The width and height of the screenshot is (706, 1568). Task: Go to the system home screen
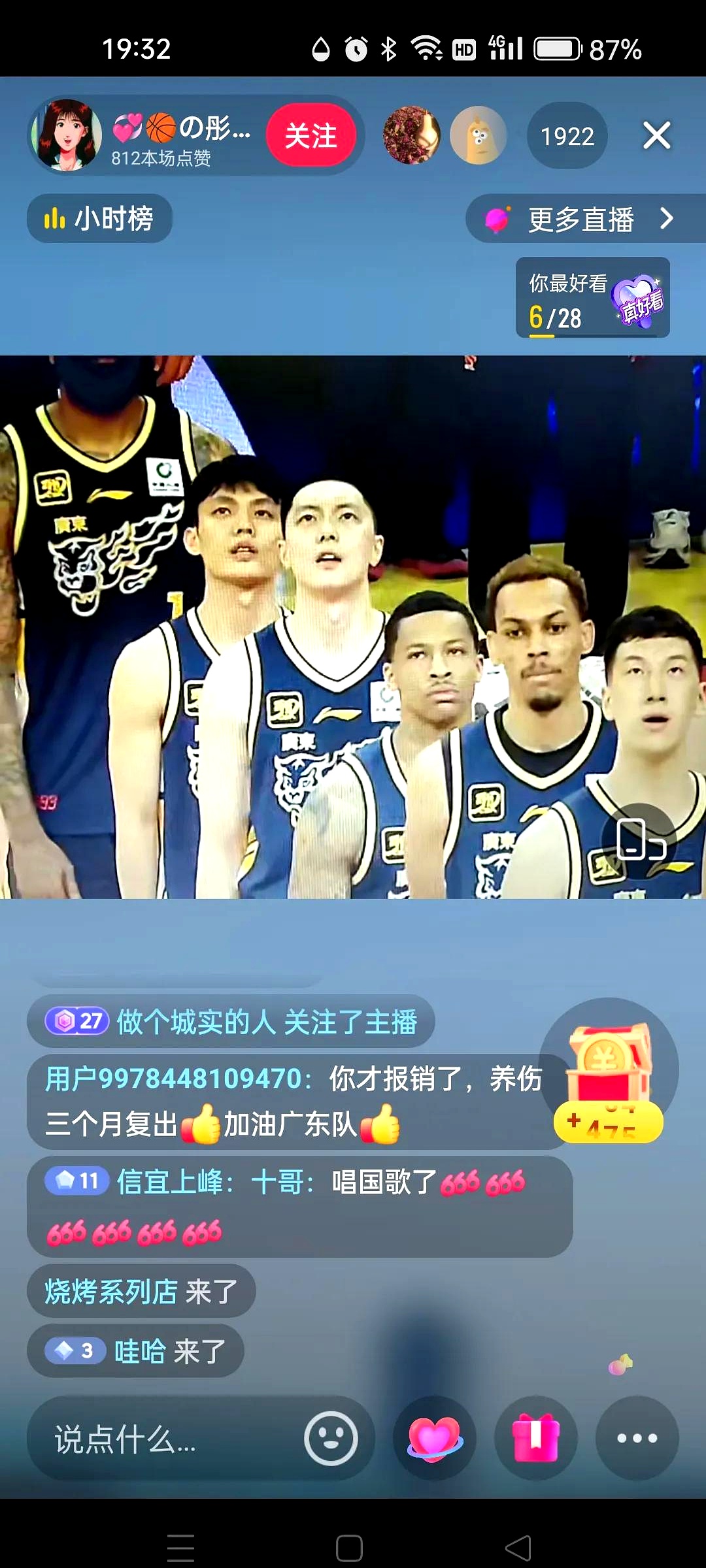pyautogui.click(x=349, y=1548)
